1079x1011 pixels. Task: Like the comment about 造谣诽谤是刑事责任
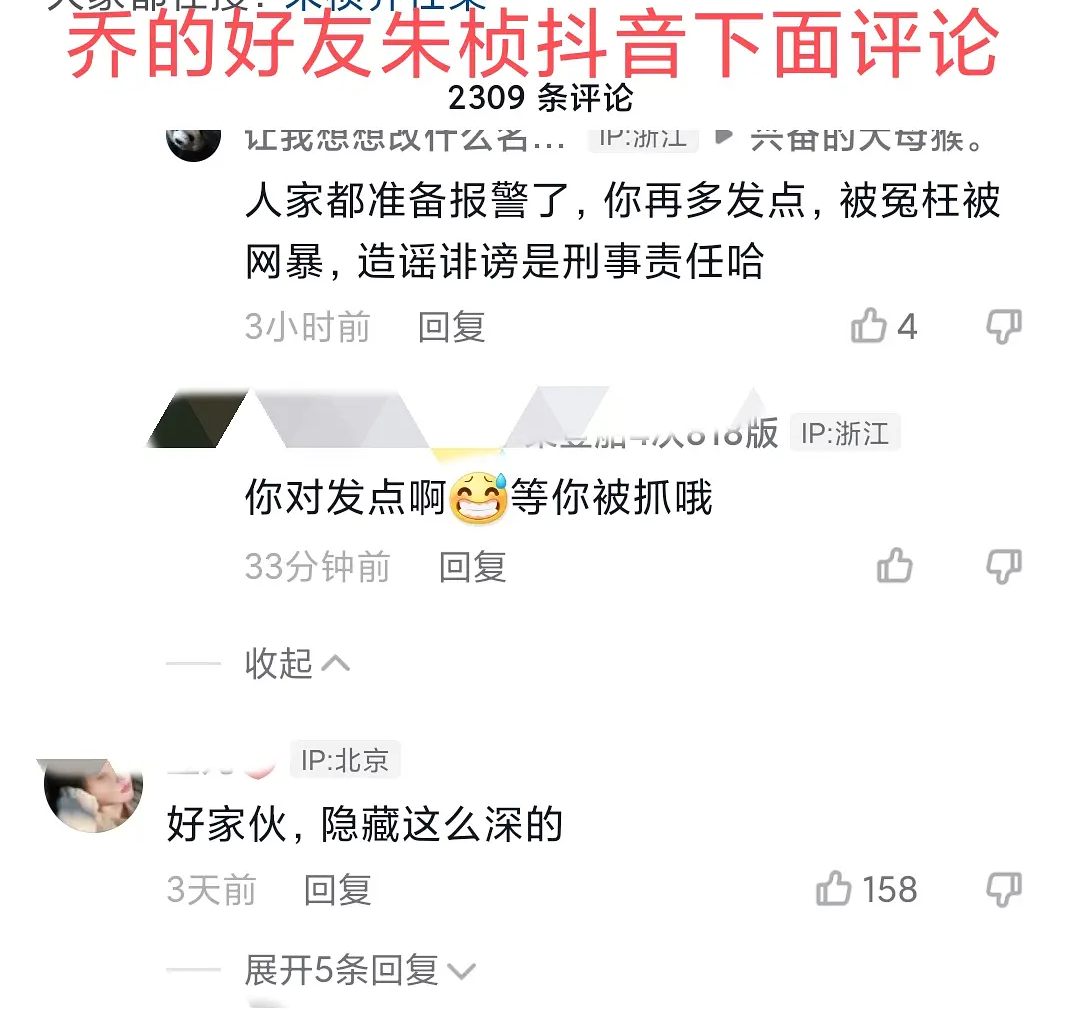[870, 326]
